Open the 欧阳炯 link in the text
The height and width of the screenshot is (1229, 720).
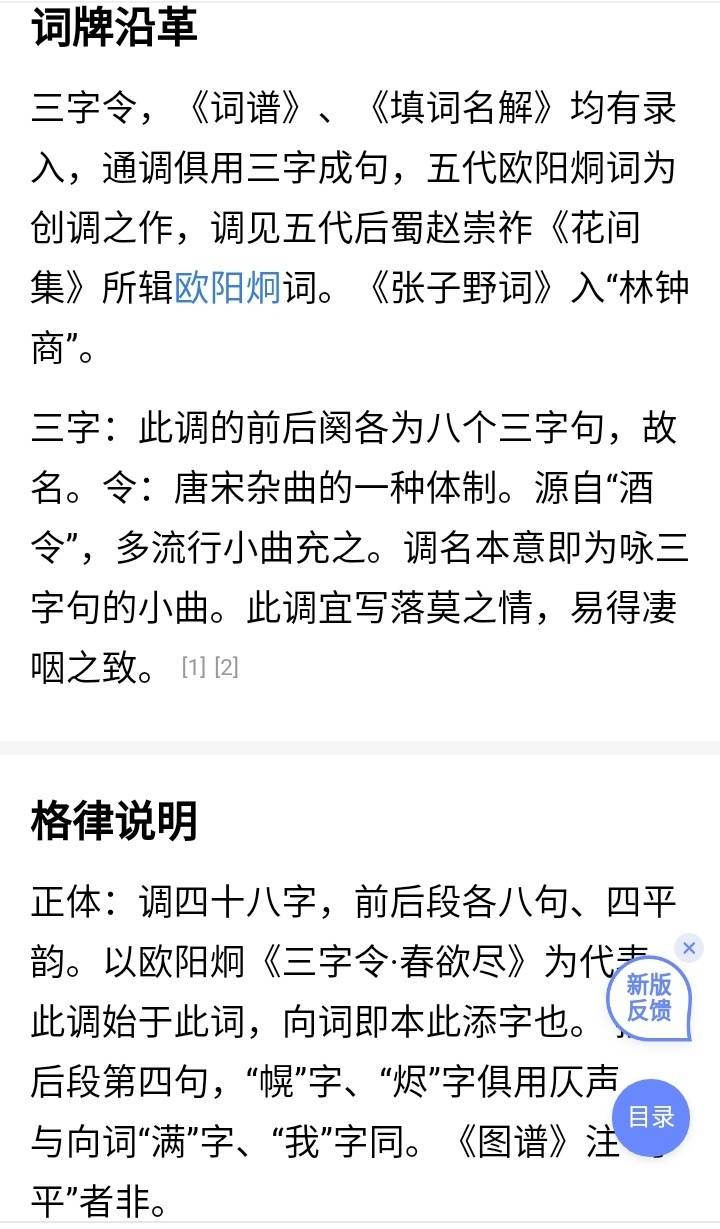[x=227, y=291]
